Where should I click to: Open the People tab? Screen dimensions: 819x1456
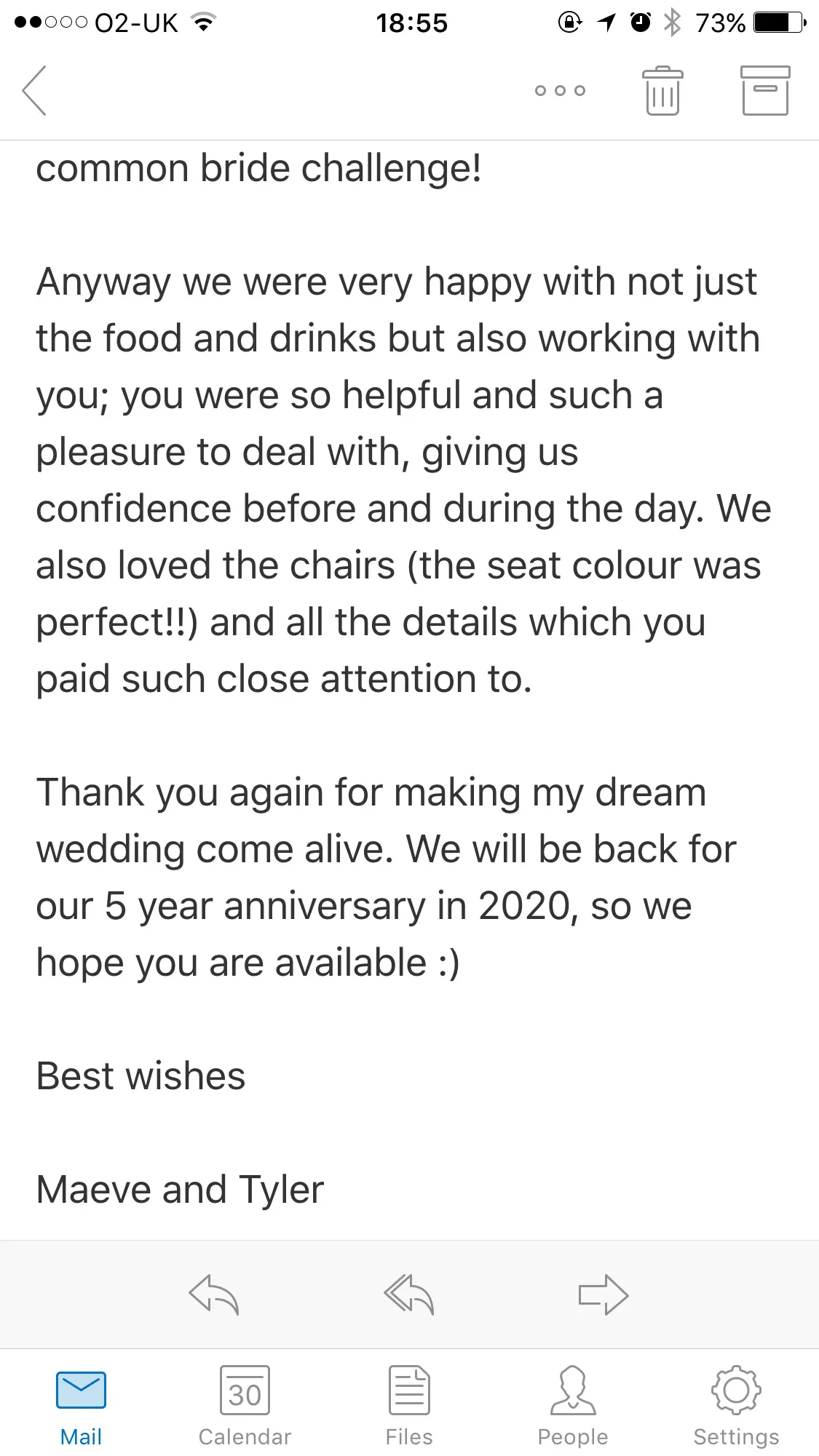573,1405
